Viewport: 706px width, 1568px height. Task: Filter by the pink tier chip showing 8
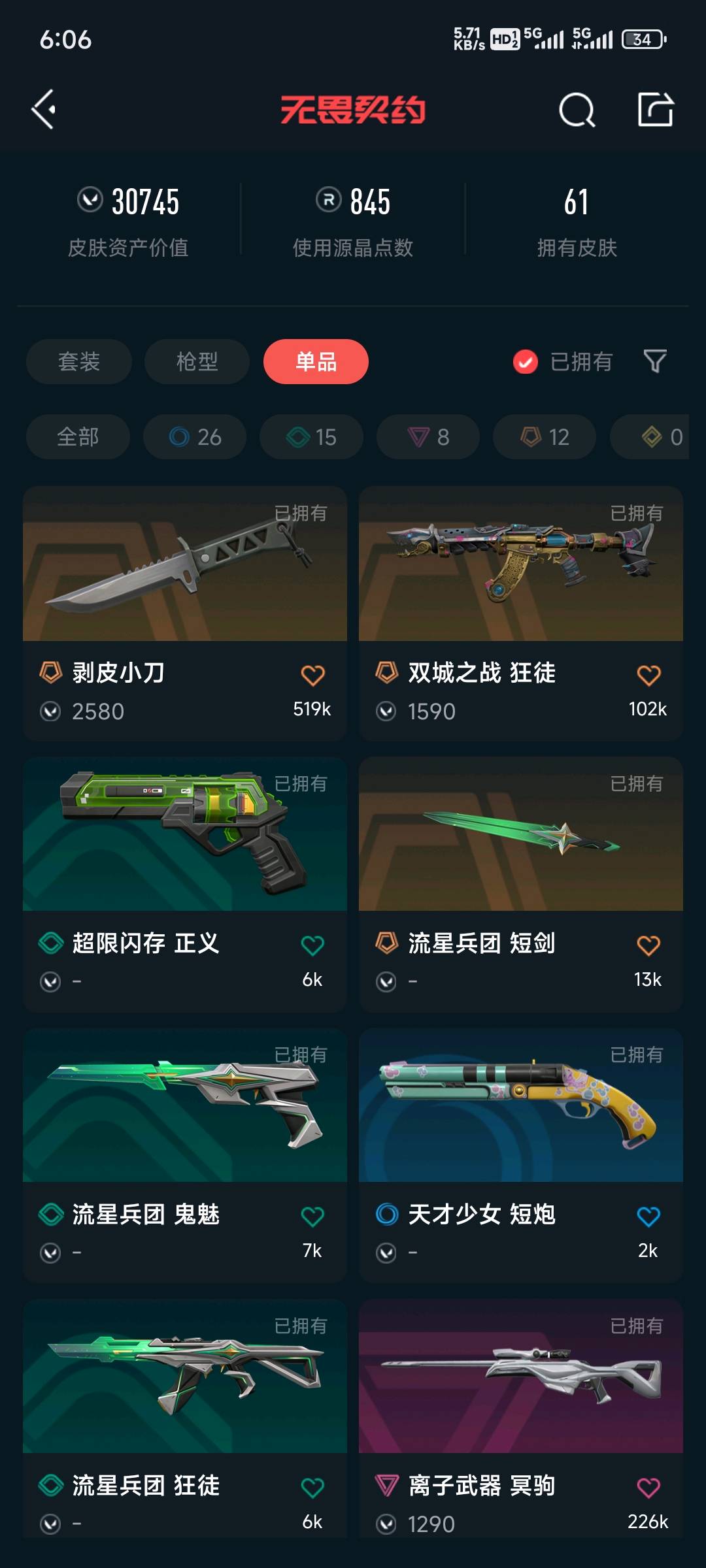[x=428, y=436]
